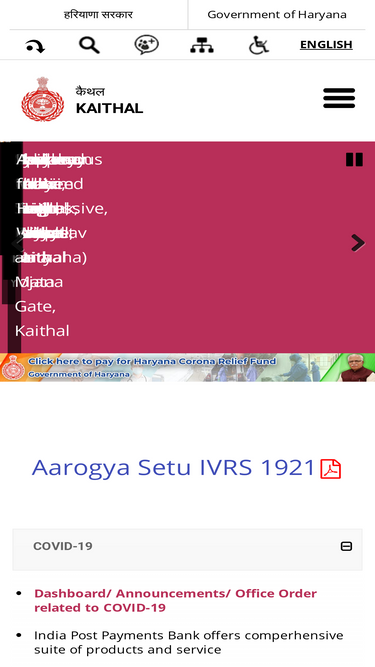
Task: Collapse the COVID-19 section
Action: click(347, 546)
